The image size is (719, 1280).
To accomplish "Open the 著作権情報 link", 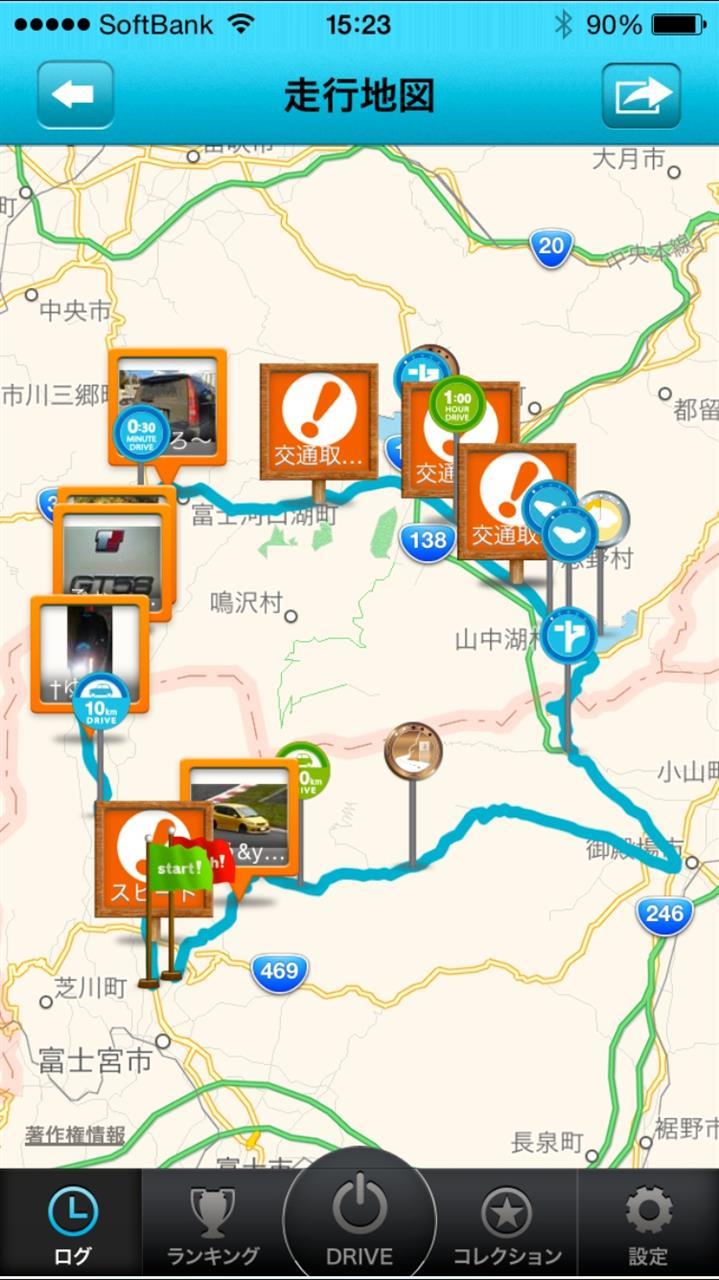I will pos(75,1135).
